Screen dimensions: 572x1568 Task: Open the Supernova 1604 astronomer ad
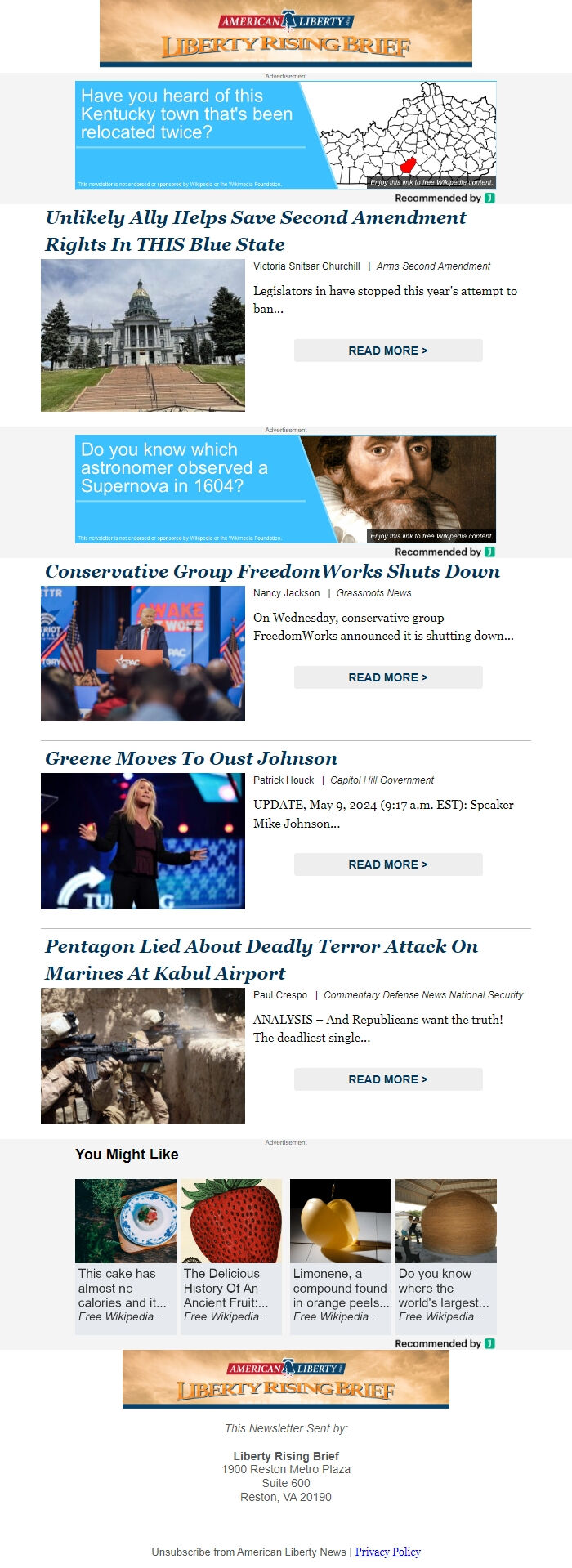tap(285, 488)
